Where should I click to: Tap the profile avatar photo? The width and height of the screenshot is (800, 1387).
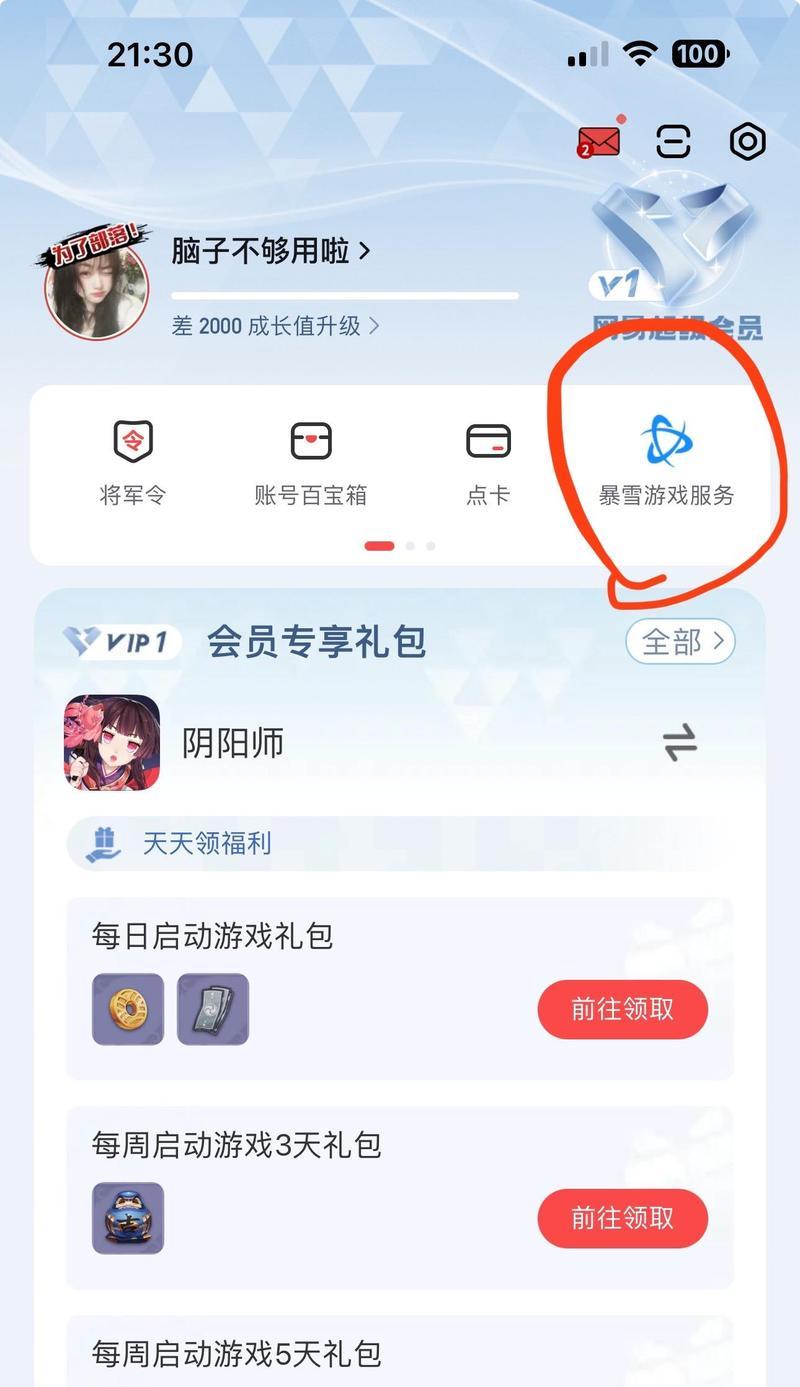(96, 289)
